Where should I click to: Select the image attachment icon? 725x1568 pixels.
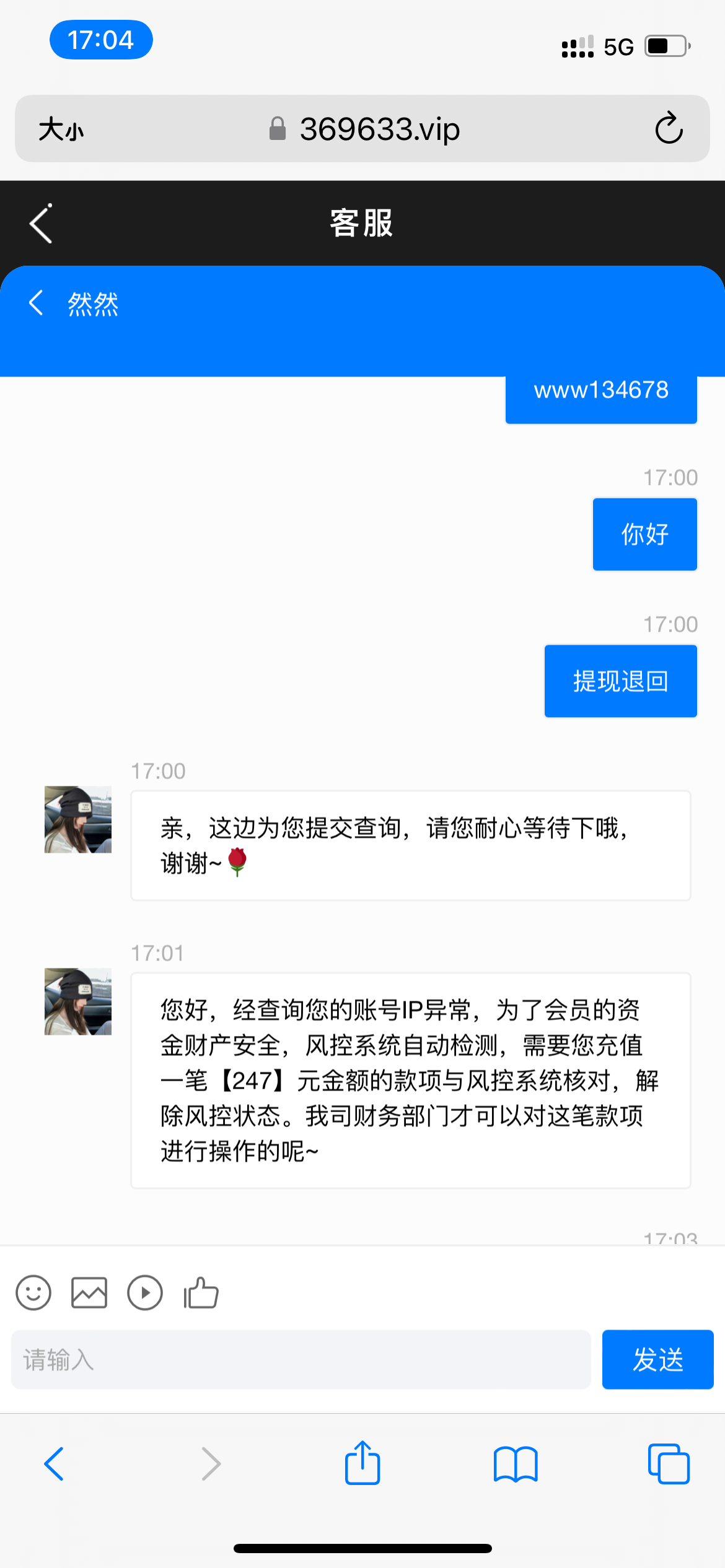point(88,1292)
